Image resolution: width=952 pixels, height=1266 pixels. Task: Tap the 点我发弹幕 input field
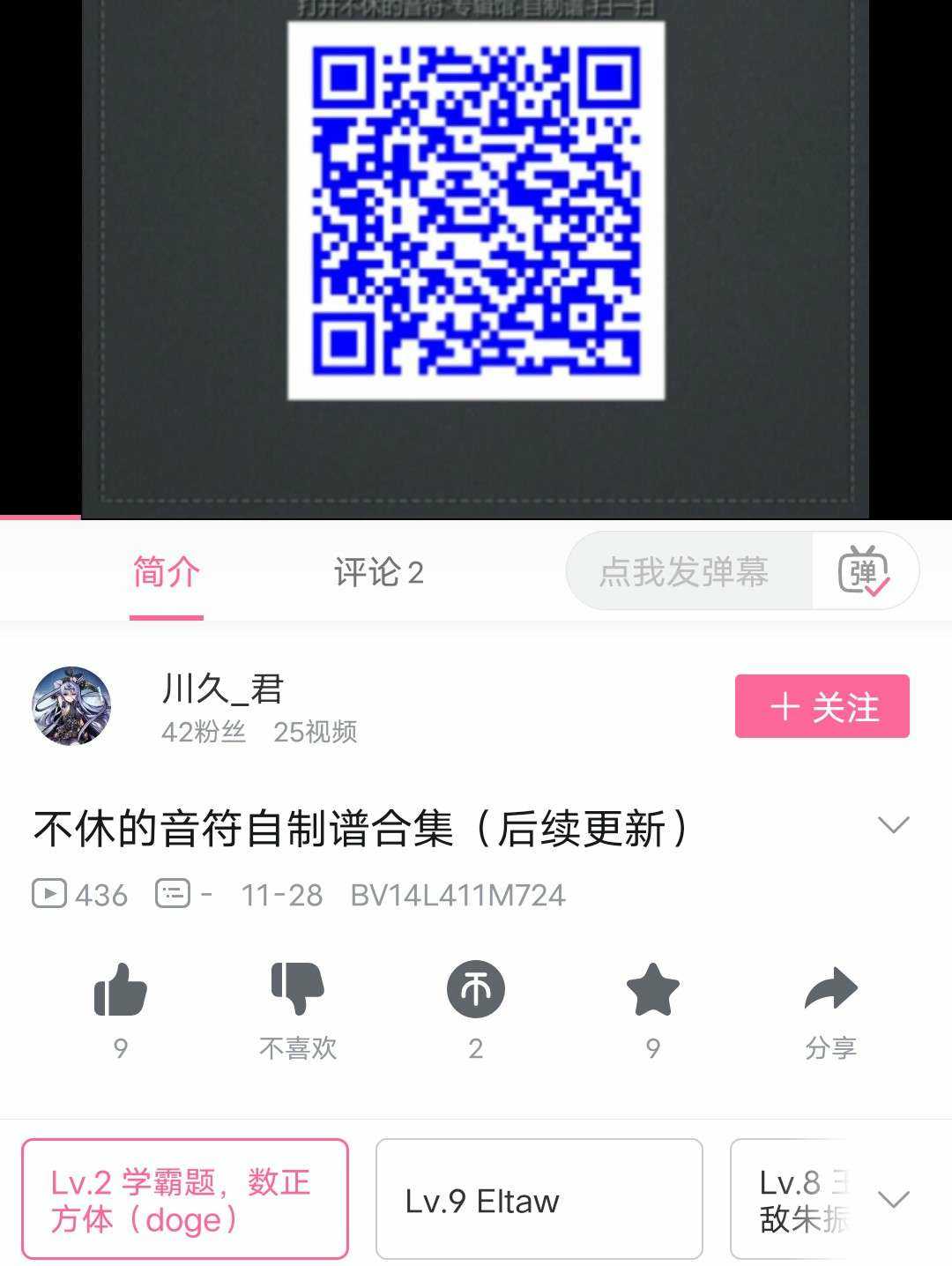click(684, 572)
